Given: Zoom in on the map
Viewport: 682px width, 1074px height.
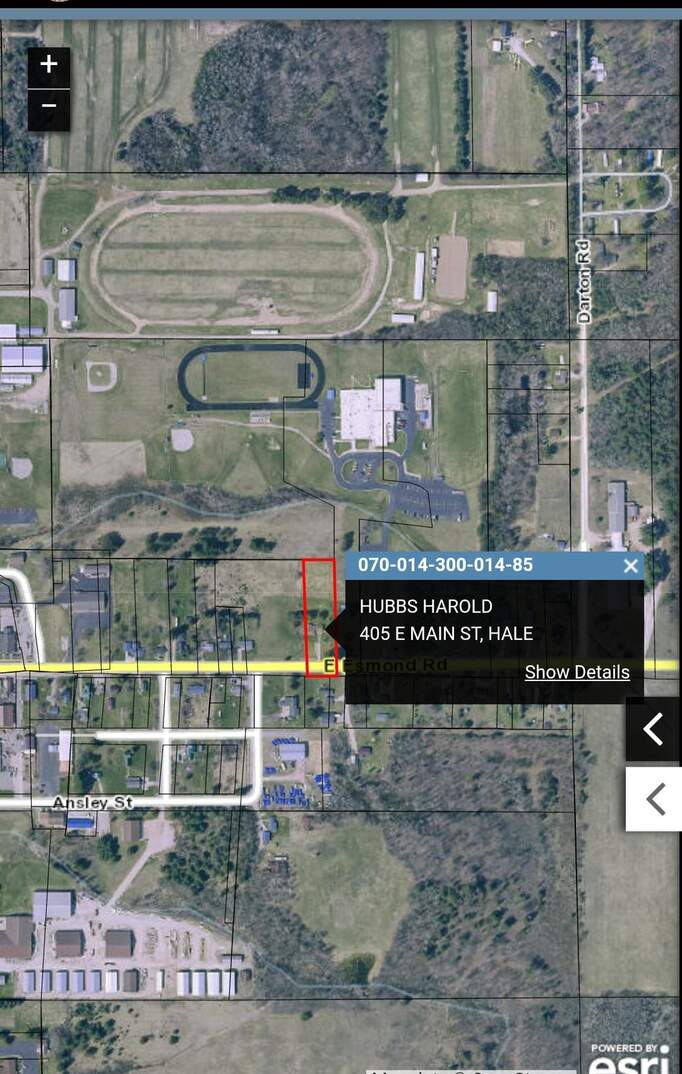Looking at the screenshot, I should coord(49,66).
